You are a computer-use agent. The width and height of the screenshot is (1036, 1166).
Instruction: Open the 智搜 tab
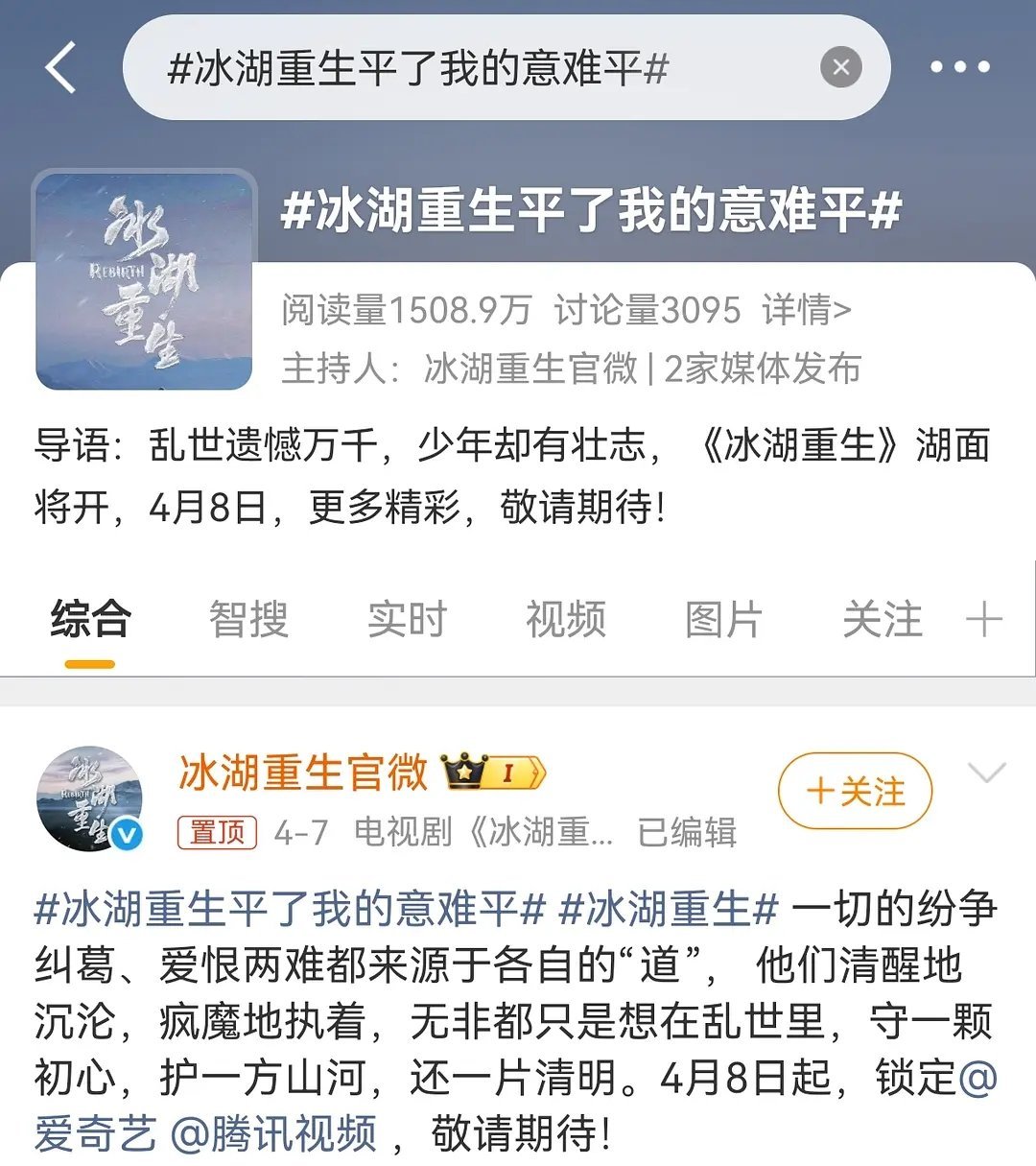tap(247, 619)
